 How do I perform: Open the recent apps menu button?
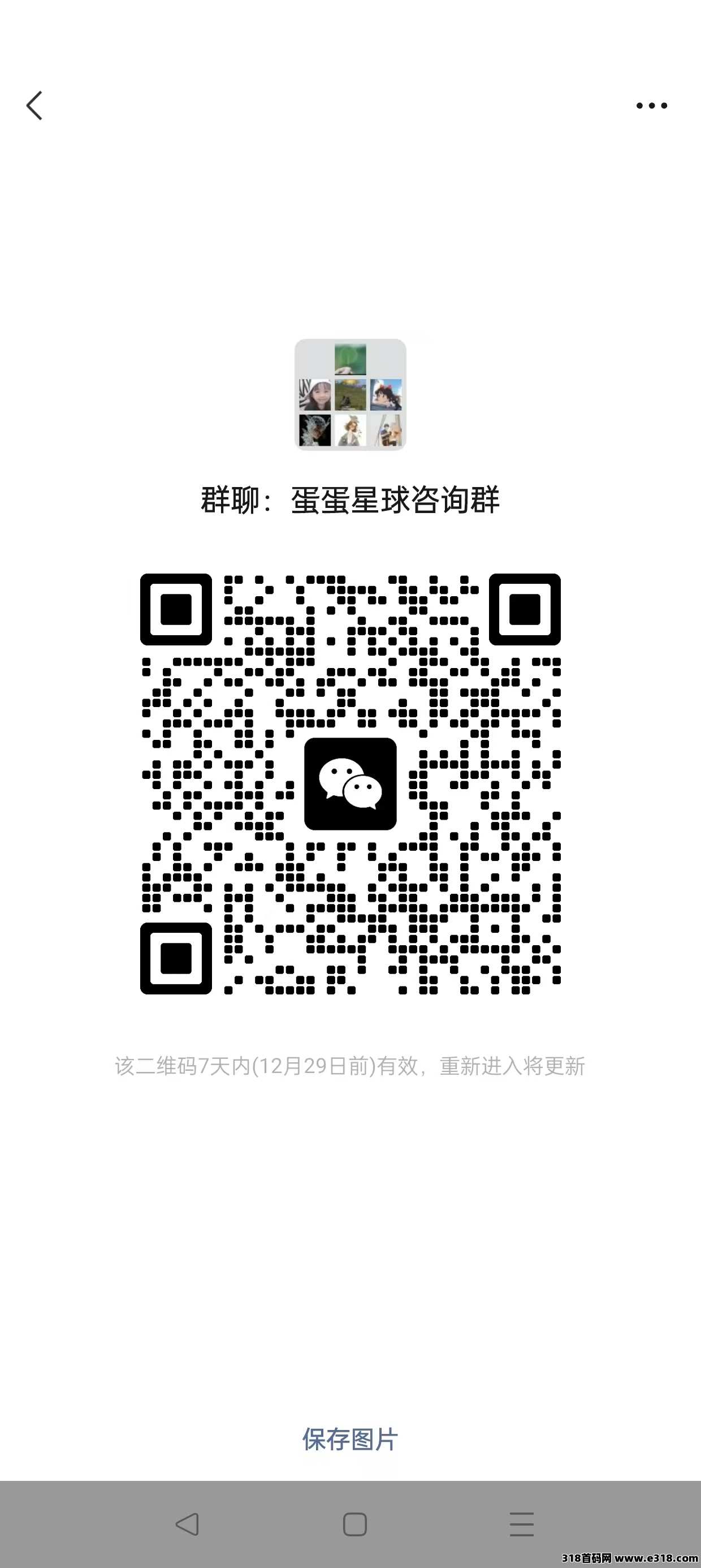[x=521, y=1524]
